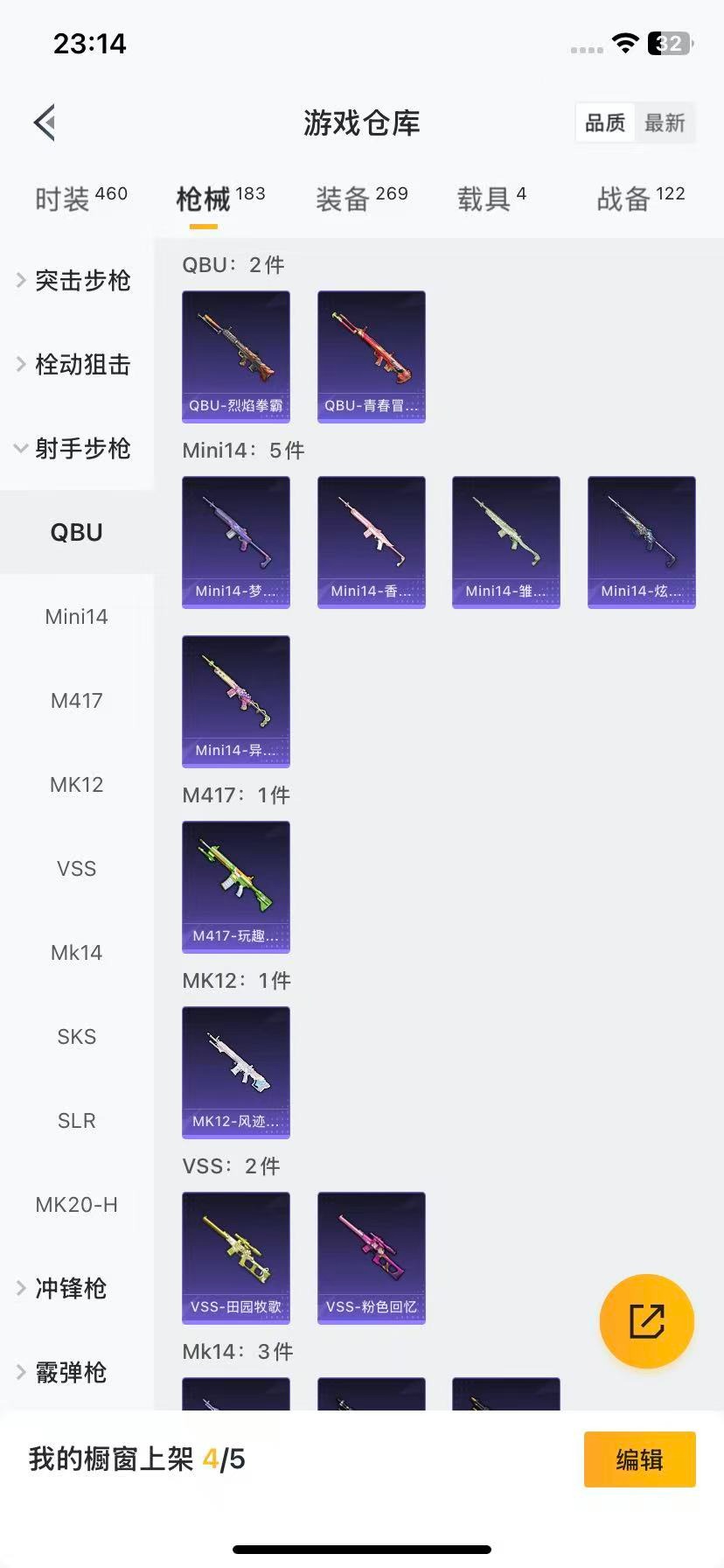Switch to the 装备 tab
This screenshot has height=1568, width=724.
(361, 199)
